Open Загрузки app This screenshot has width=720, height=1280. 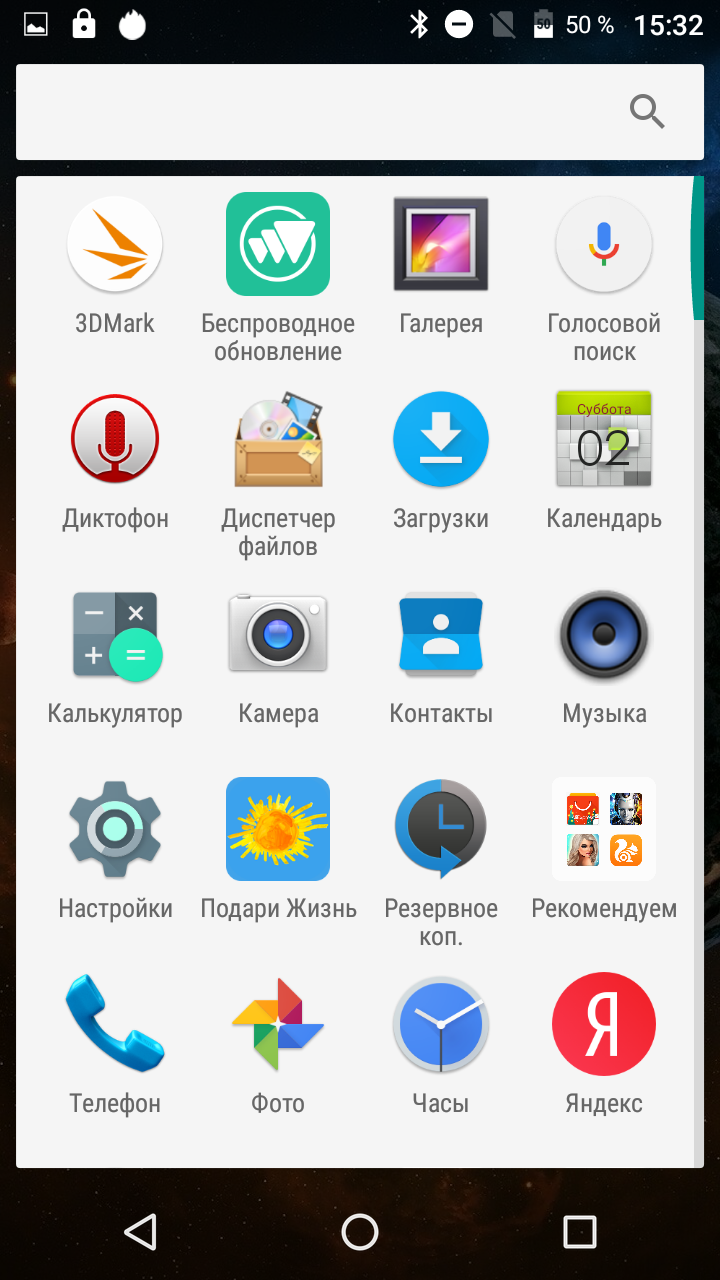click(441, 440)
